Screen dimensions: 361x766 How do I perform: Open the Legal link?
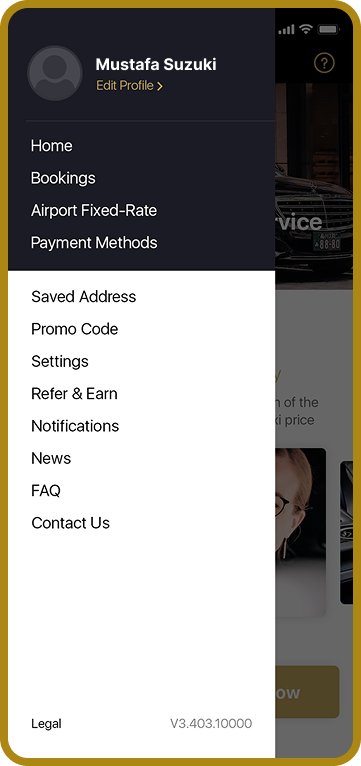(x=46, y=723)
